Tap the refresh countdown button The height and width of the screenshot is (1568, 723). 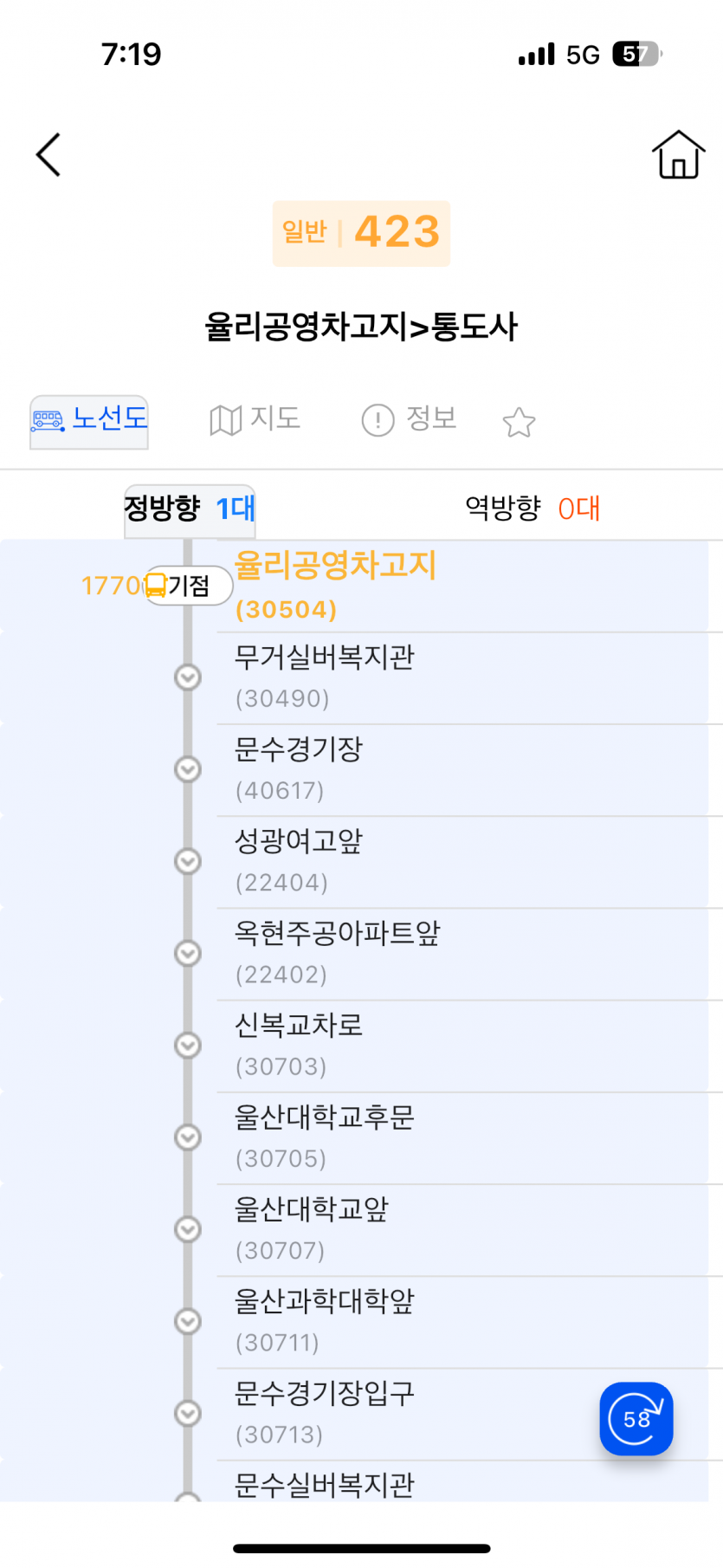point(636,1419)
